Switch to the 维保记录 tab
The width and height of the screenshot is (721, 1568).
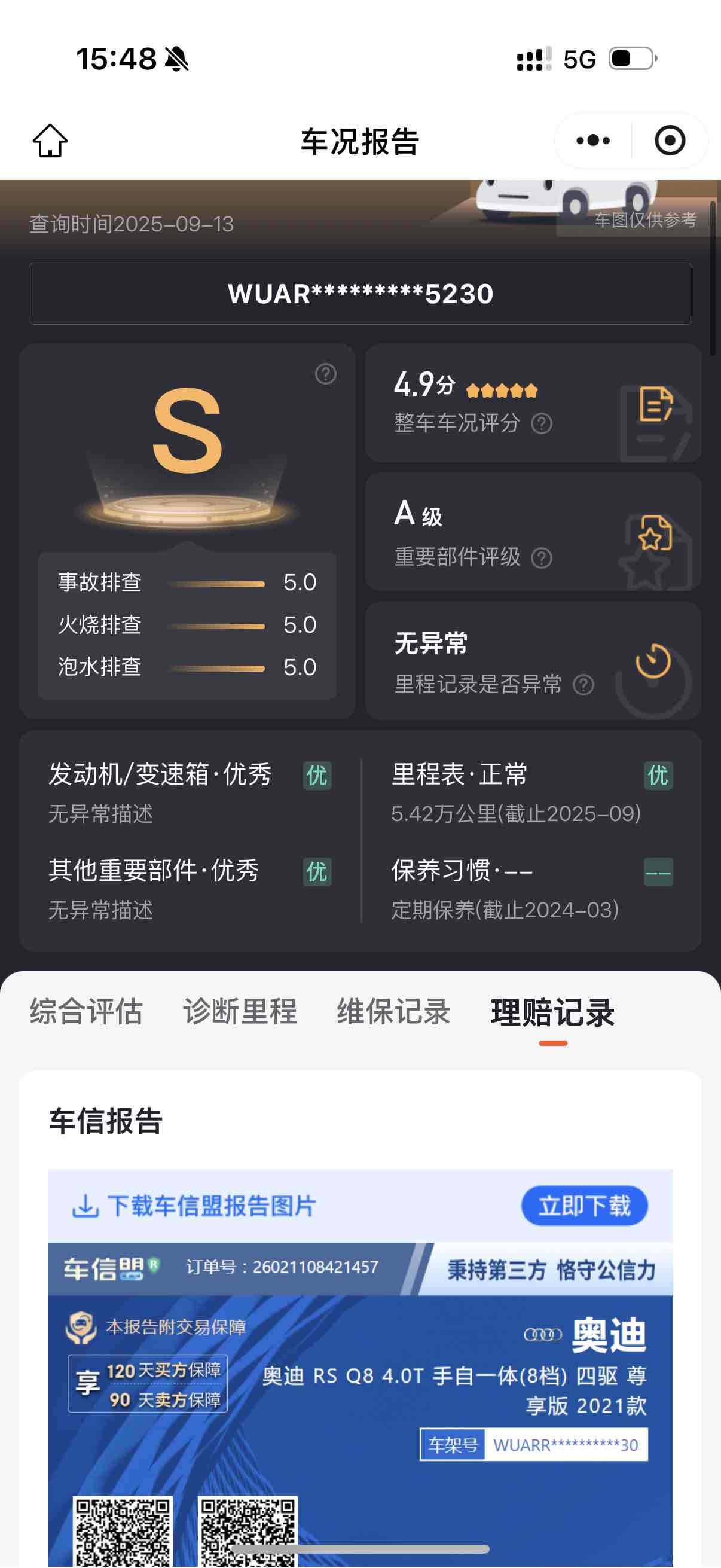click(x=393, y=1012)
